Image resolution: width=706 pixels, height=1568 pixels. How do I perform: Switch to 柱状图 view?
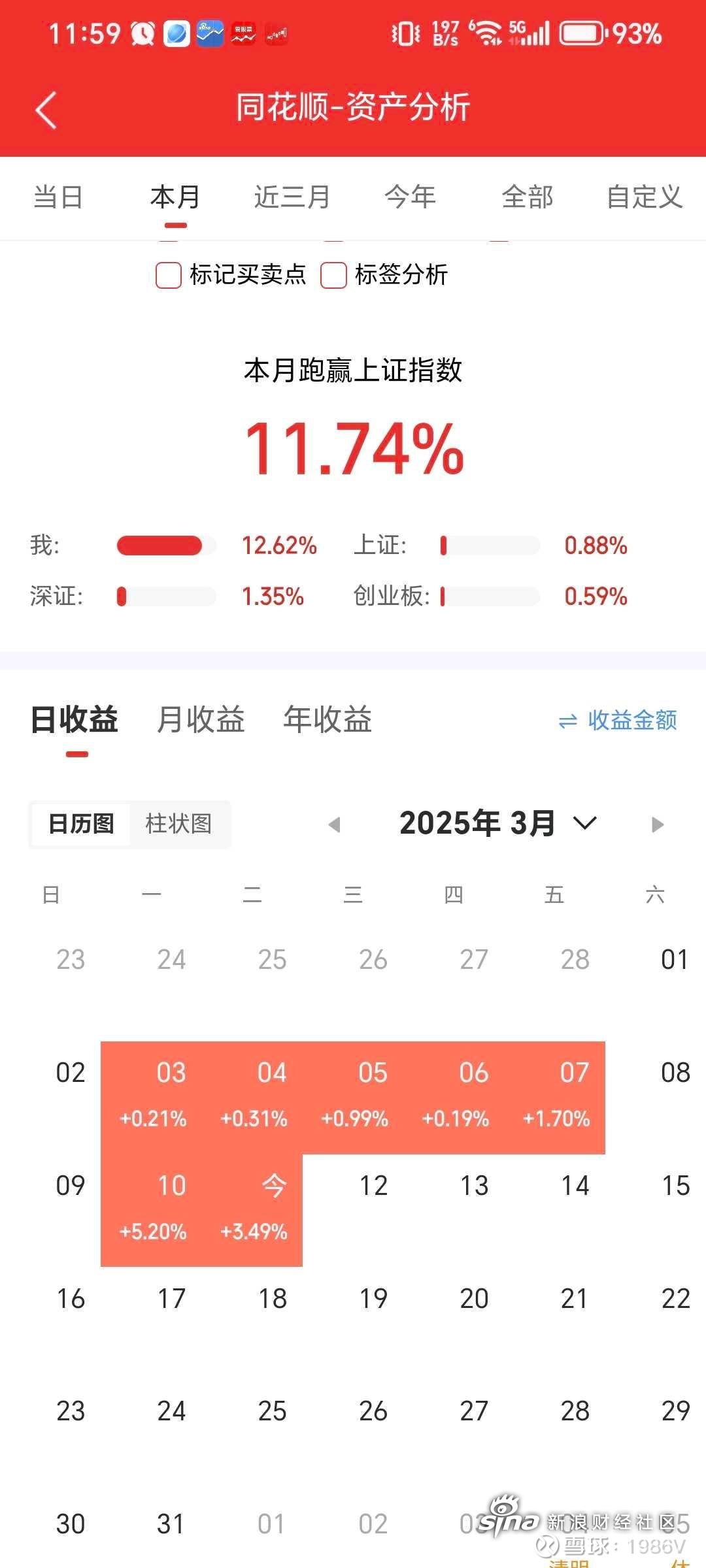pyautogui.click(x=178, y=824)
